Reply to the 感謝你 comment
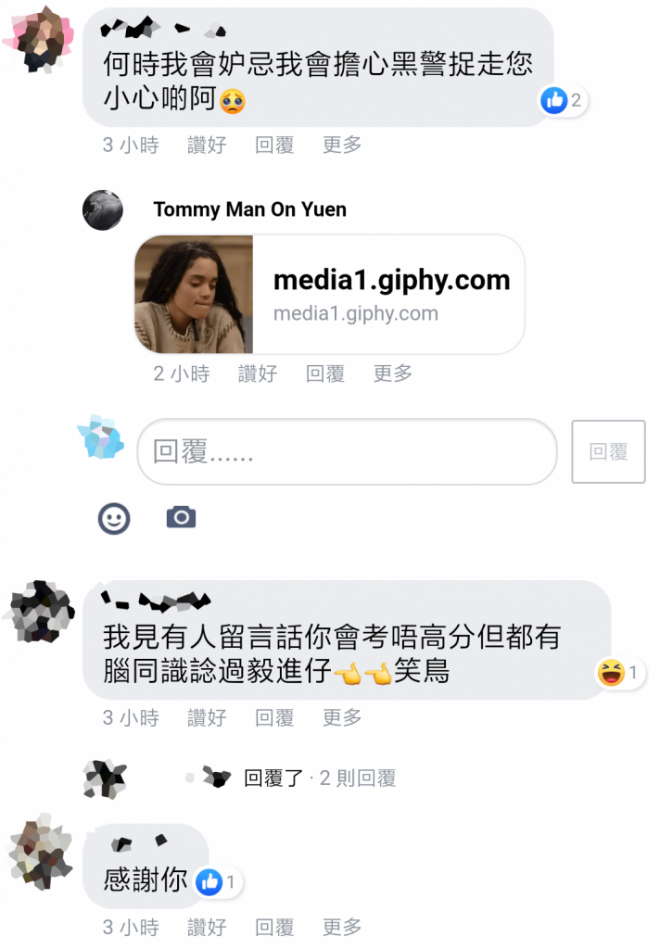Viewport: 660px width, 949px height. (x=274, y=927)
